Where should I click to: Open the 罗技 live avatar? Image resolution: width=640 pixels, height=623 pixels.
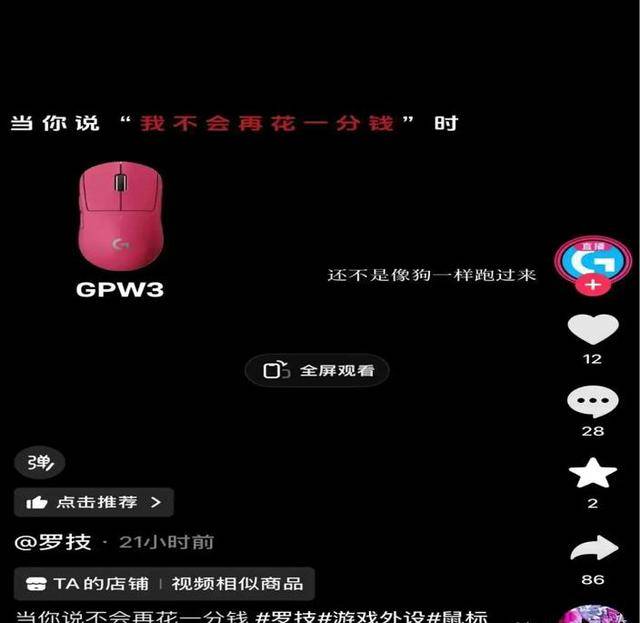click(x=592, y=259)
